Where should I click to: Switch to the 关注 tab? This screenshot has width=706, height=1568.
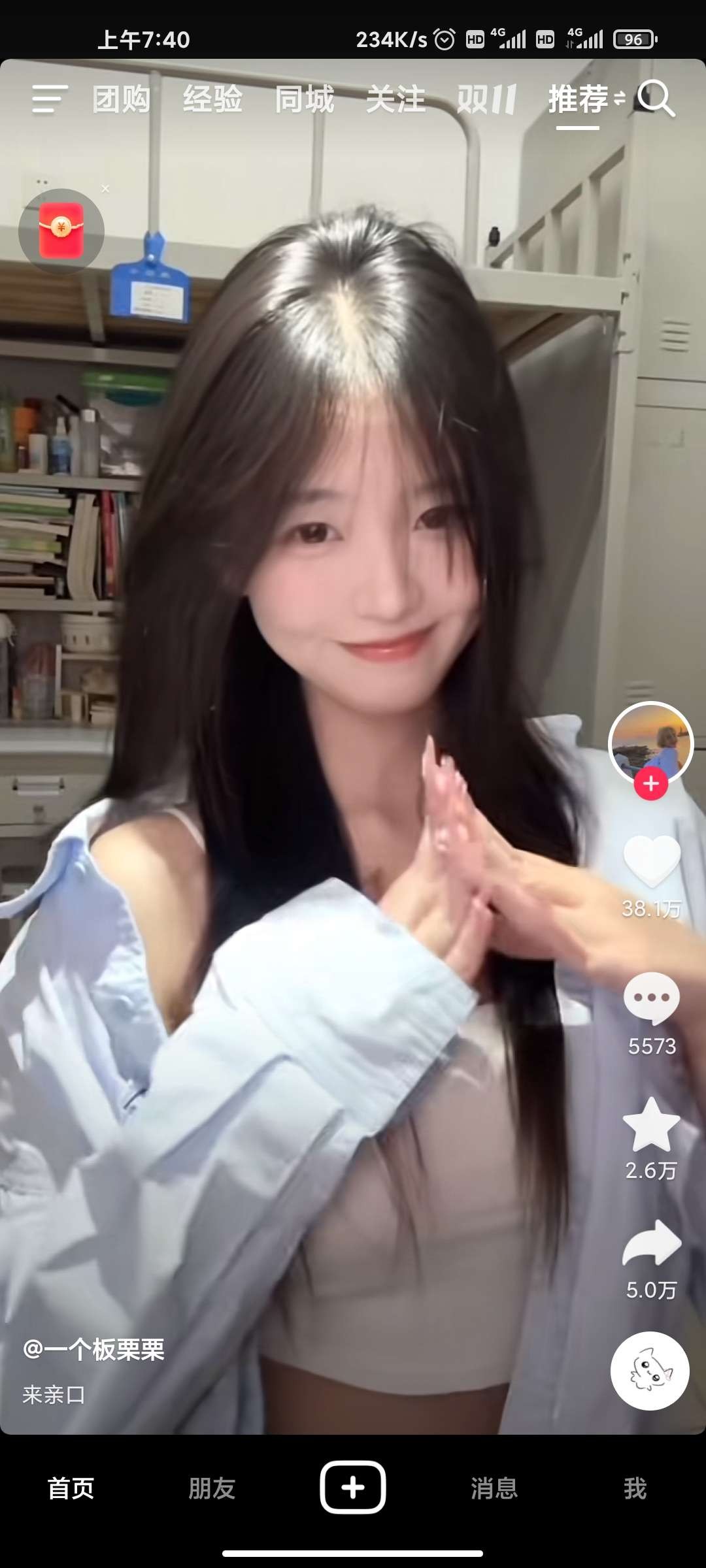pyautogui.click(x=395, y=99)
